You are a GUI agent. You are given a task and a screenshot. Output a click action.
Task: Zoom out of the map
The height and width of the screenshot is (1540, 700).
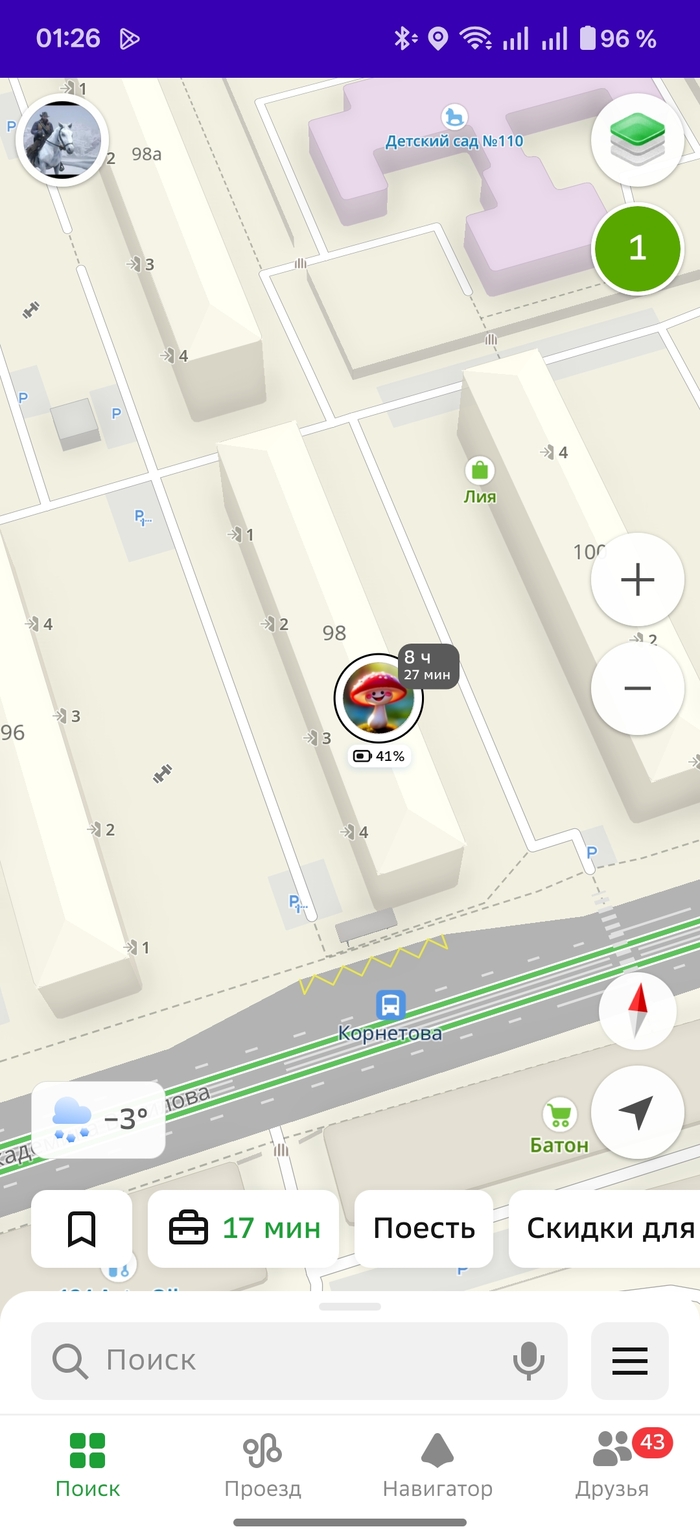pyautogui.click(x=637, y=688)
